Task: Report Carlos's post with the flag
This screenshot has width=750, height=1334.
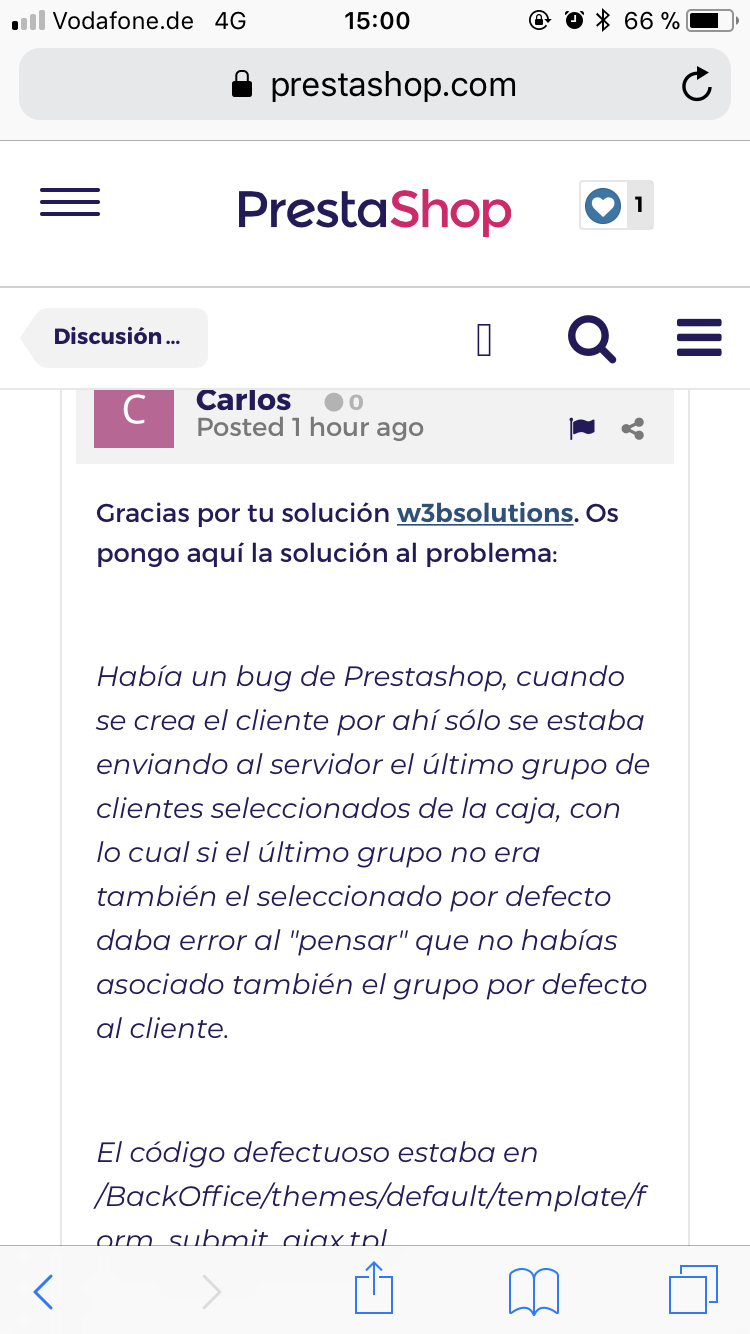Action: pos(582,428)
